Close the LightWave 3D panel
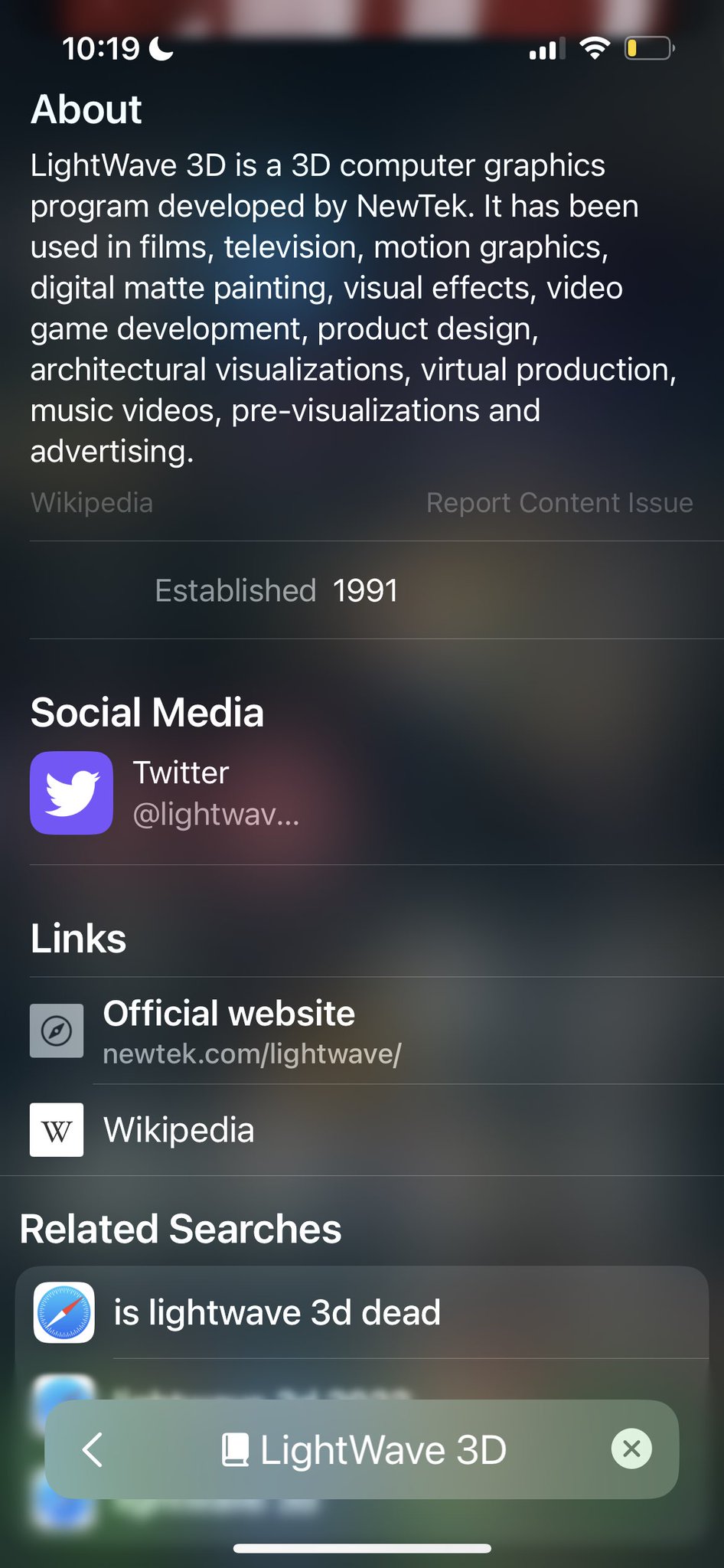724x1568 pixels. coord(631,1449)
